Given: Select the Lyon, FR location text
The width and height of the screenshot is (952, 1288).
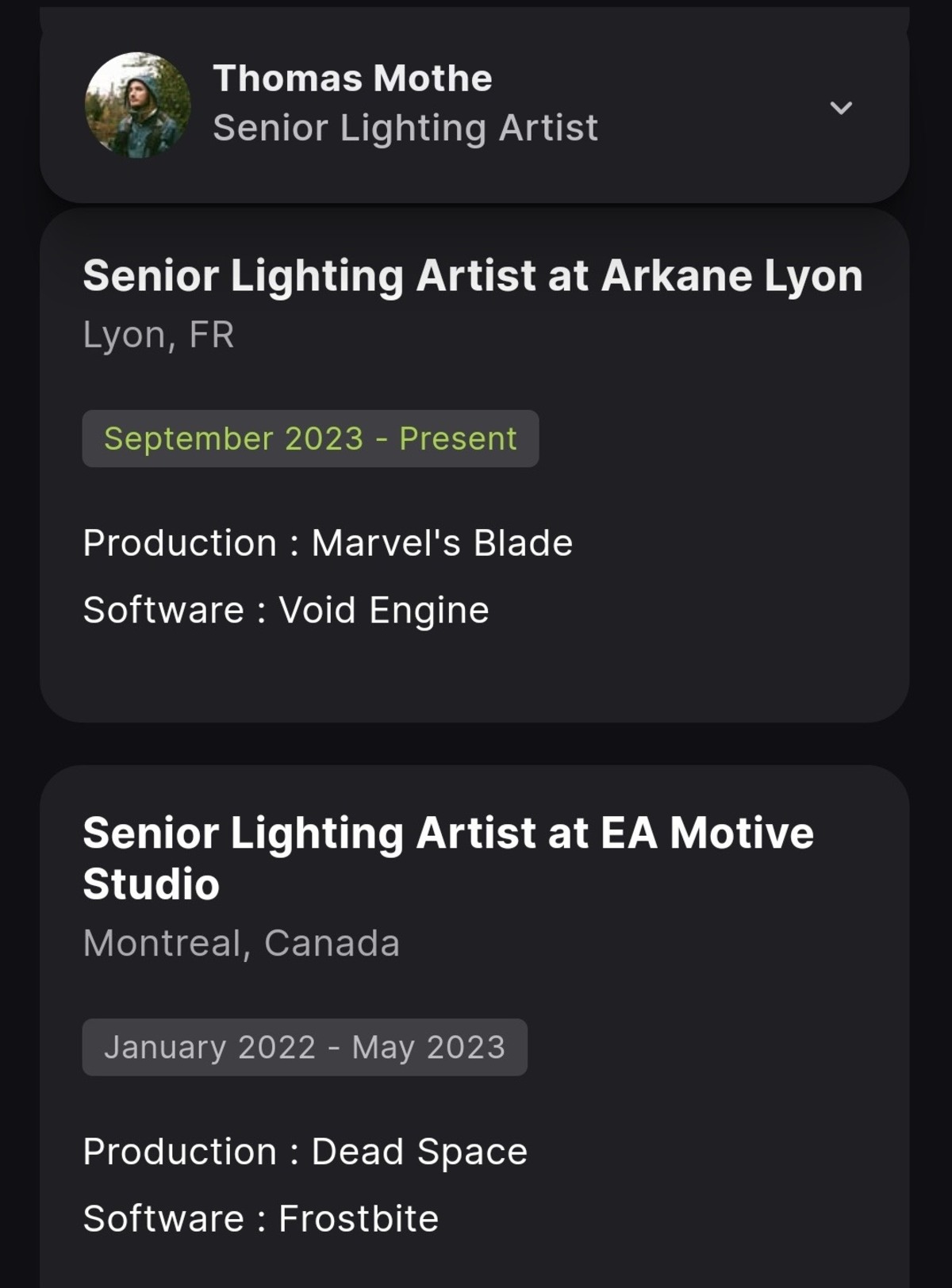Looking at the screenshot, I should click(157, 335).
